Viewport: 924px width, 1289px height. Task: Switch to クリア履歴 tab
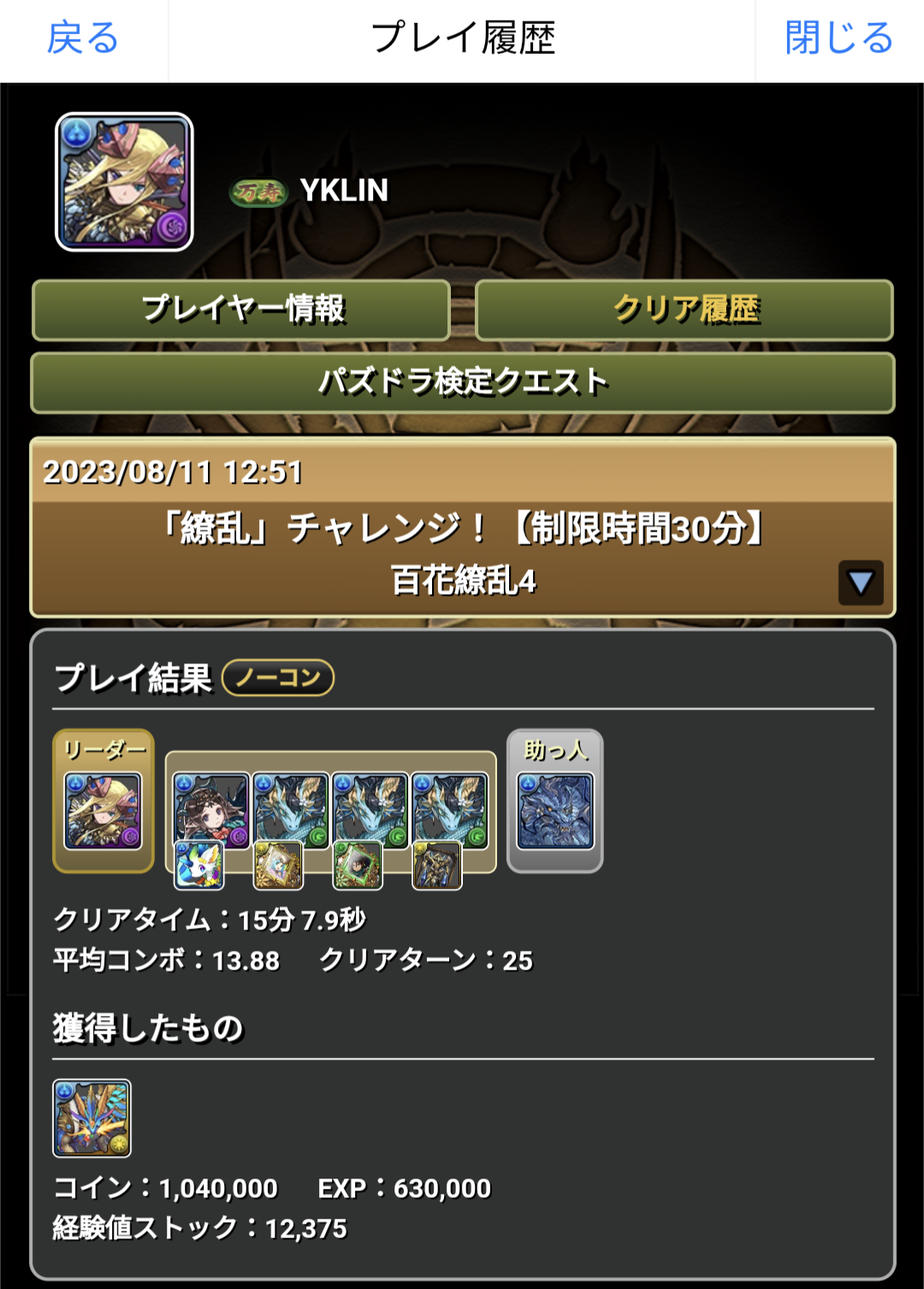point(684,310)
